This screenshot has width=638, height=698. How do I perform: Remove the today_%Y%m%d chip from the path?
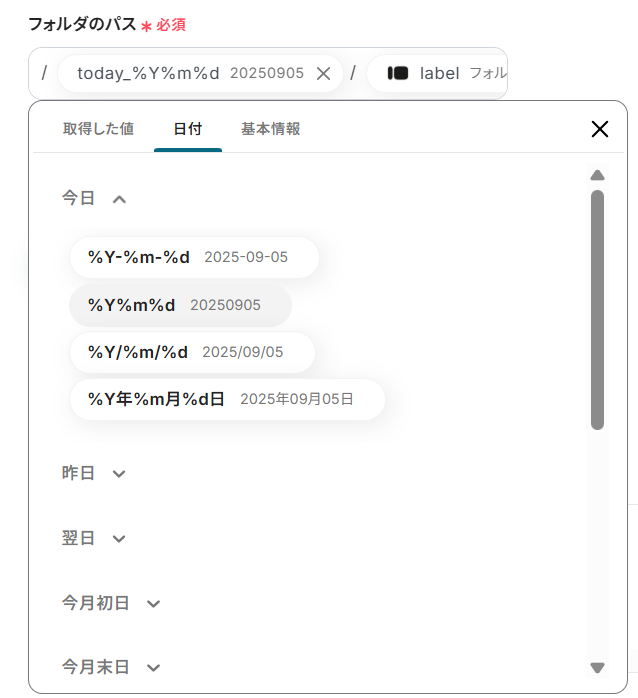[323, 73]
